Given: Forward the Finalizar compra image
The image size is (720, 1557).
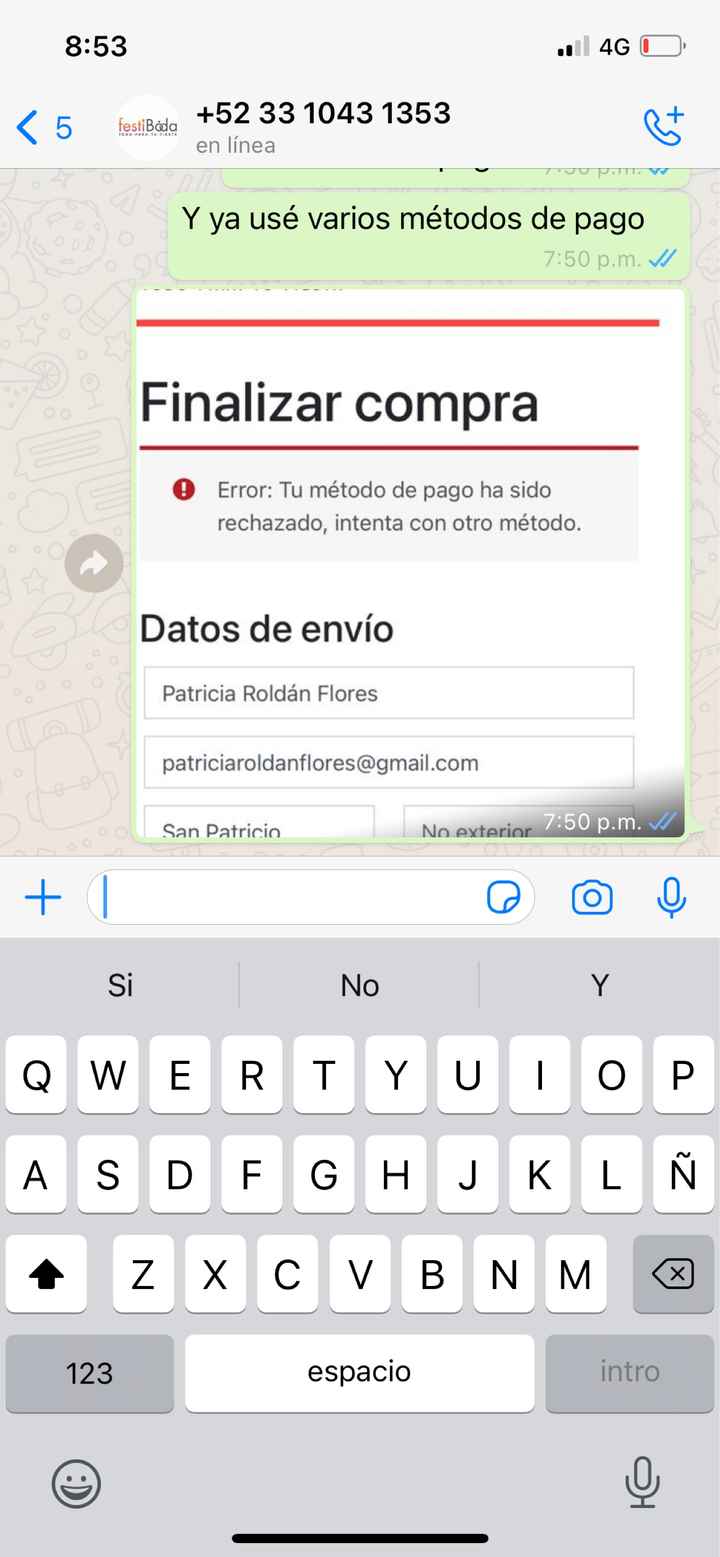Looking at the screenshot, I should tap(94, 564).
